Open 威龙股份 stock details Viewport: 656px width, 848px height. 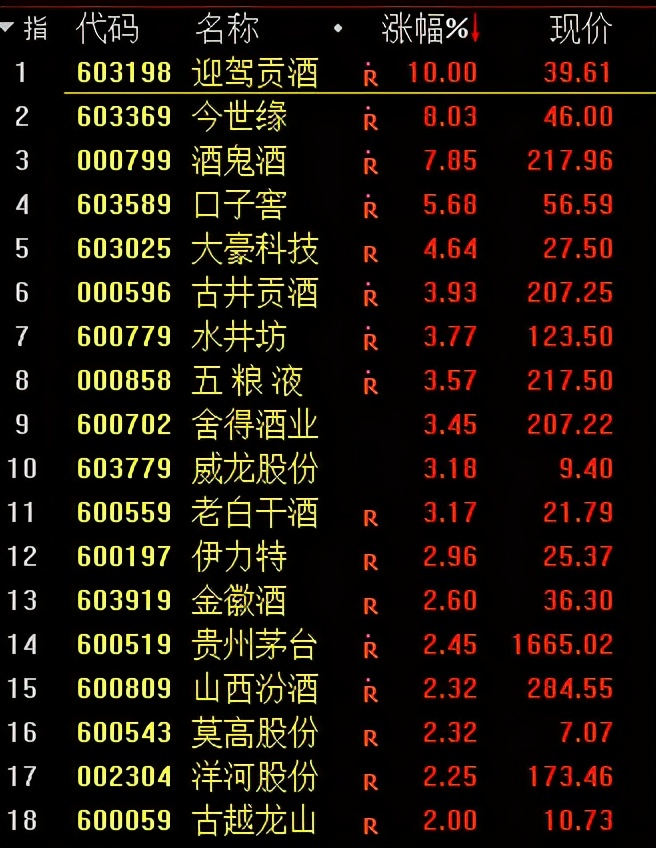coord(254,468)
